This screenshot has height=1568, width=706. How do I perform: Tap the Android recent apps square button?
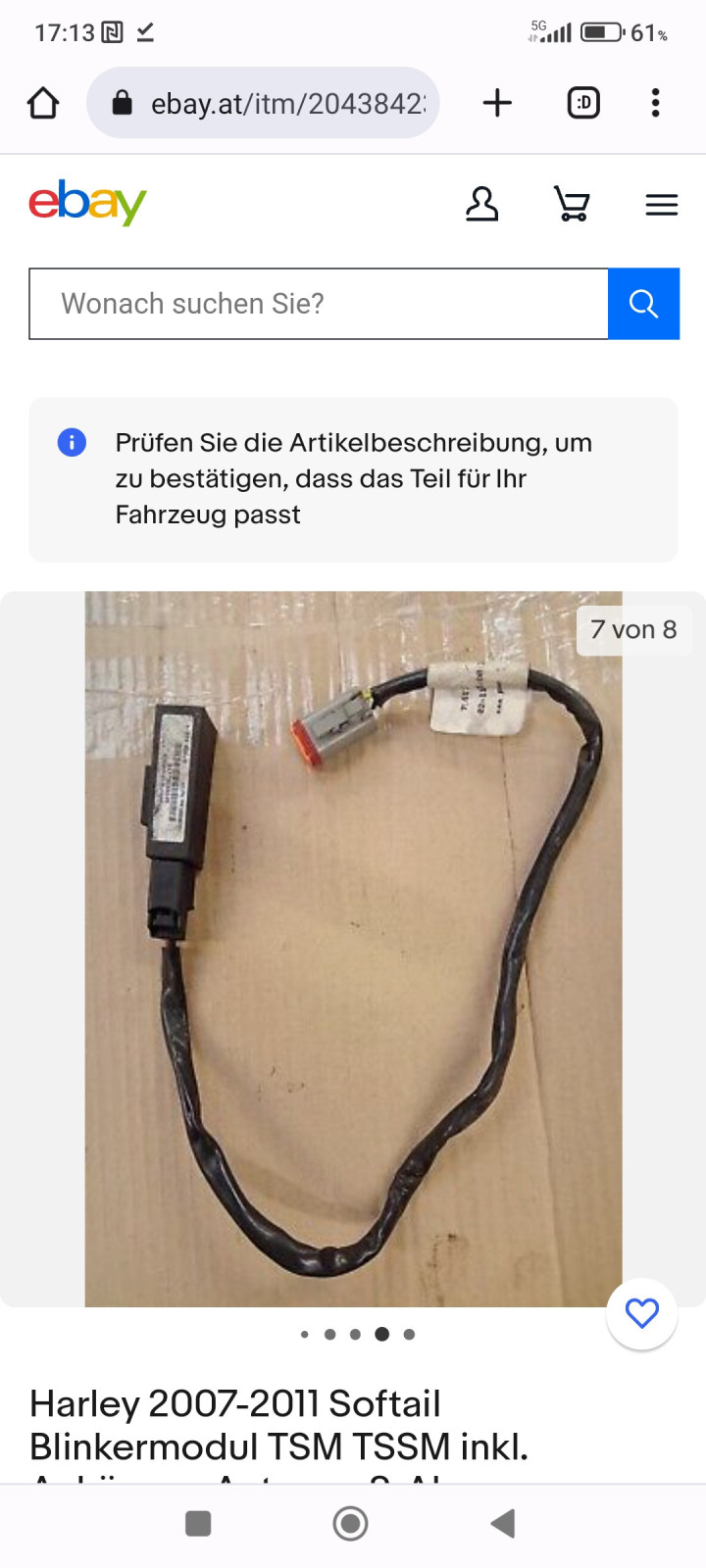coord(198,1523)
